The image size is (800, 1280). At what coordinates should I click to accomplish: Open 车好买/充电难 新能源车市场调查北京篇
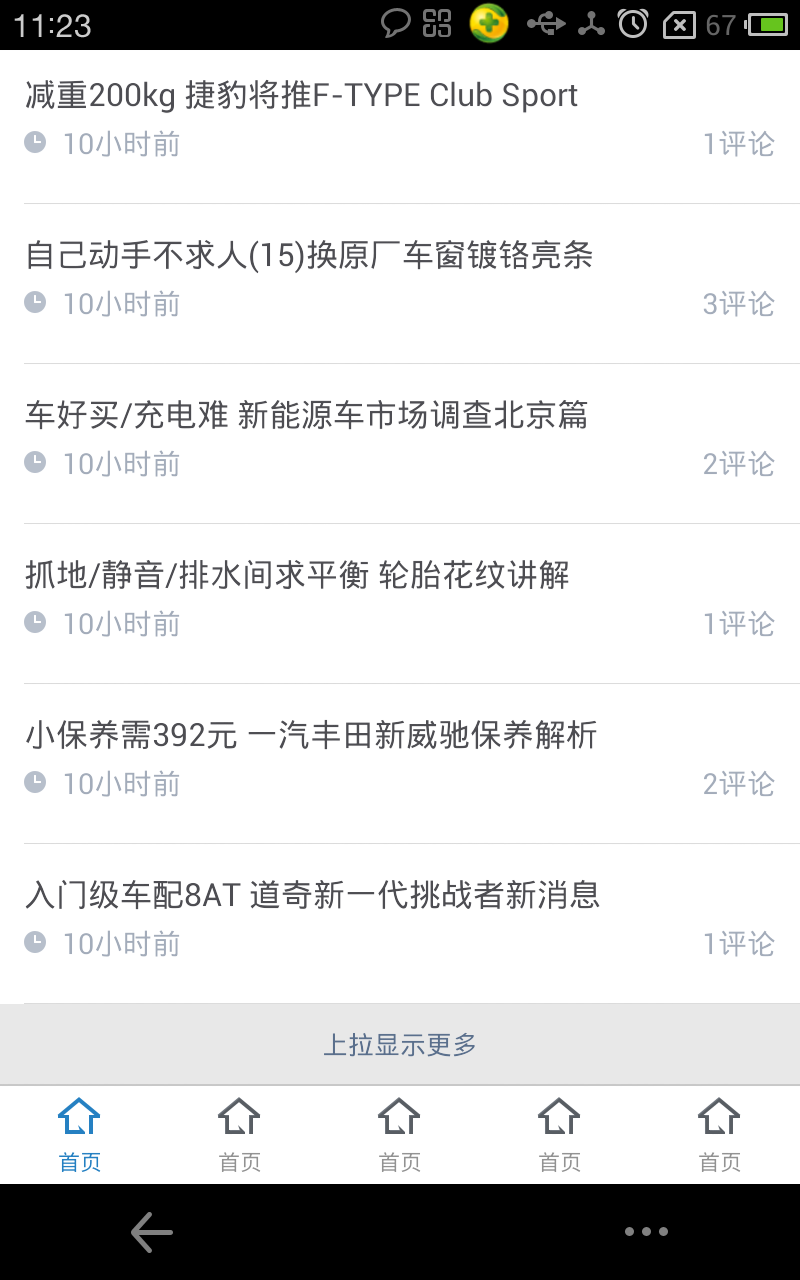pos(306,416)
